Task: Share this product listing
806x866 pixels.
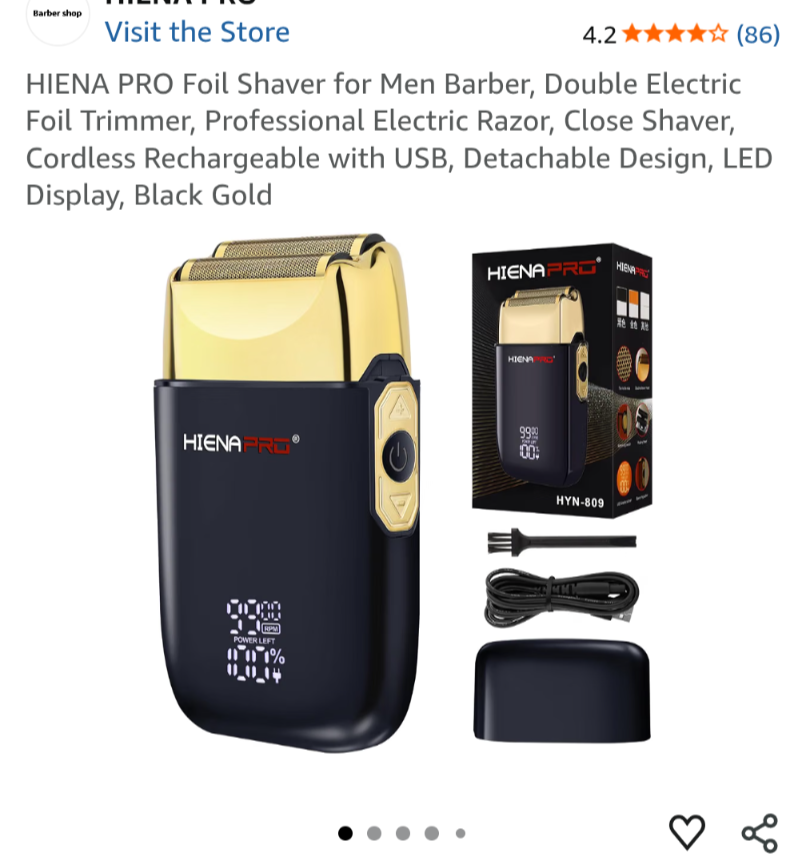Action: 760,833
